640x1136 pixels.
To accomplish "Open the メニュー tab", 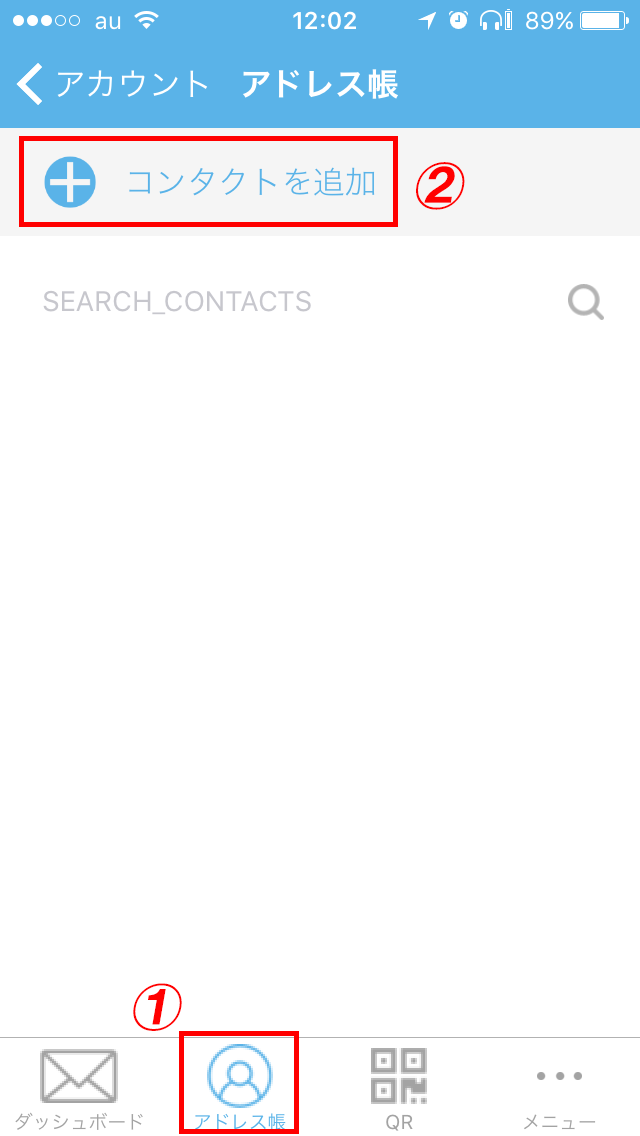I will click(560, 1087).
